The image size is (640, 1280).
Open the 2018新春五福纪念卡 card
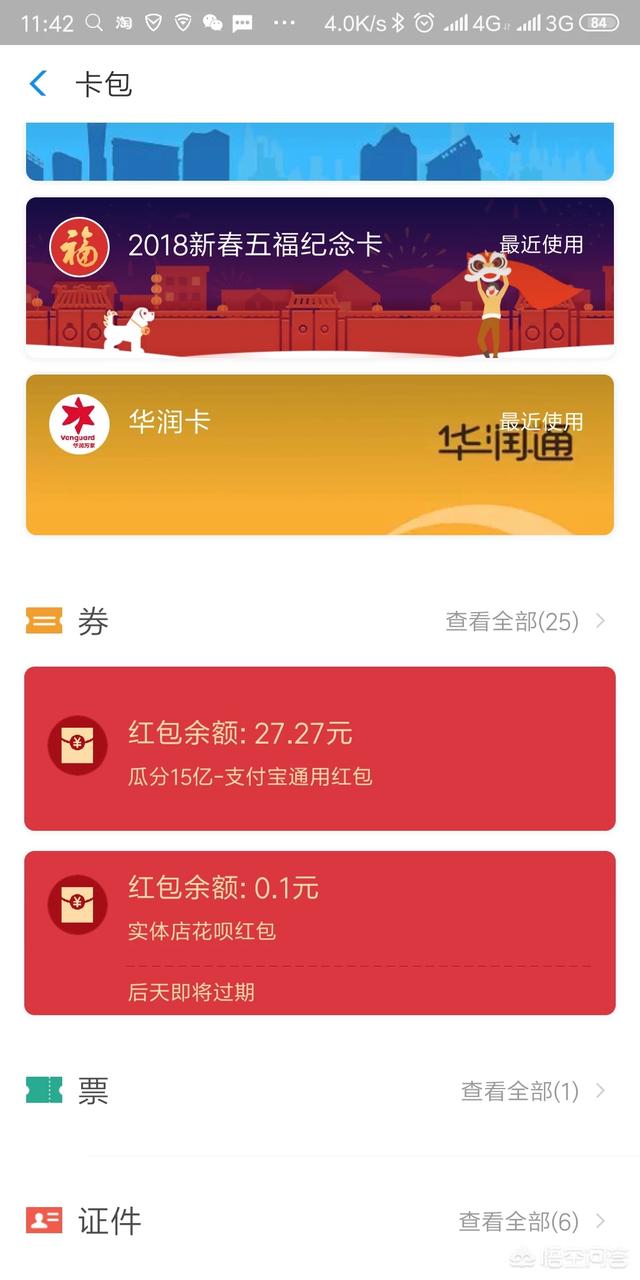(x=320, y=277)
